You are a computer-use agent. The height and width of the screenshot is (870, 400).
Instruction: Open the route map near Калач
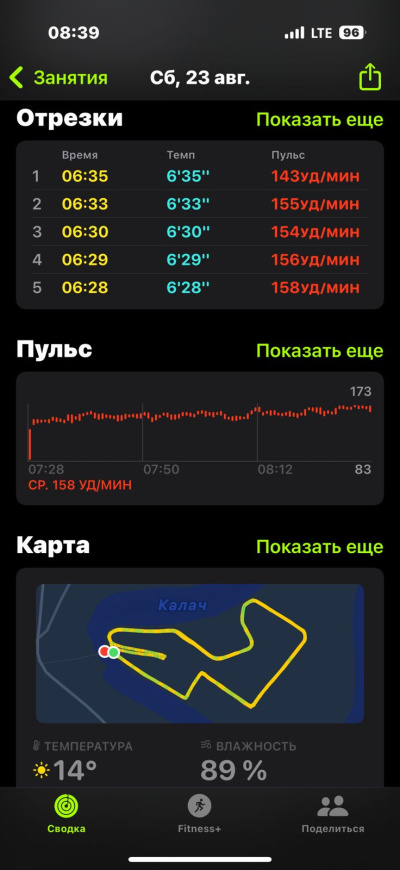[x=200, y=653]
